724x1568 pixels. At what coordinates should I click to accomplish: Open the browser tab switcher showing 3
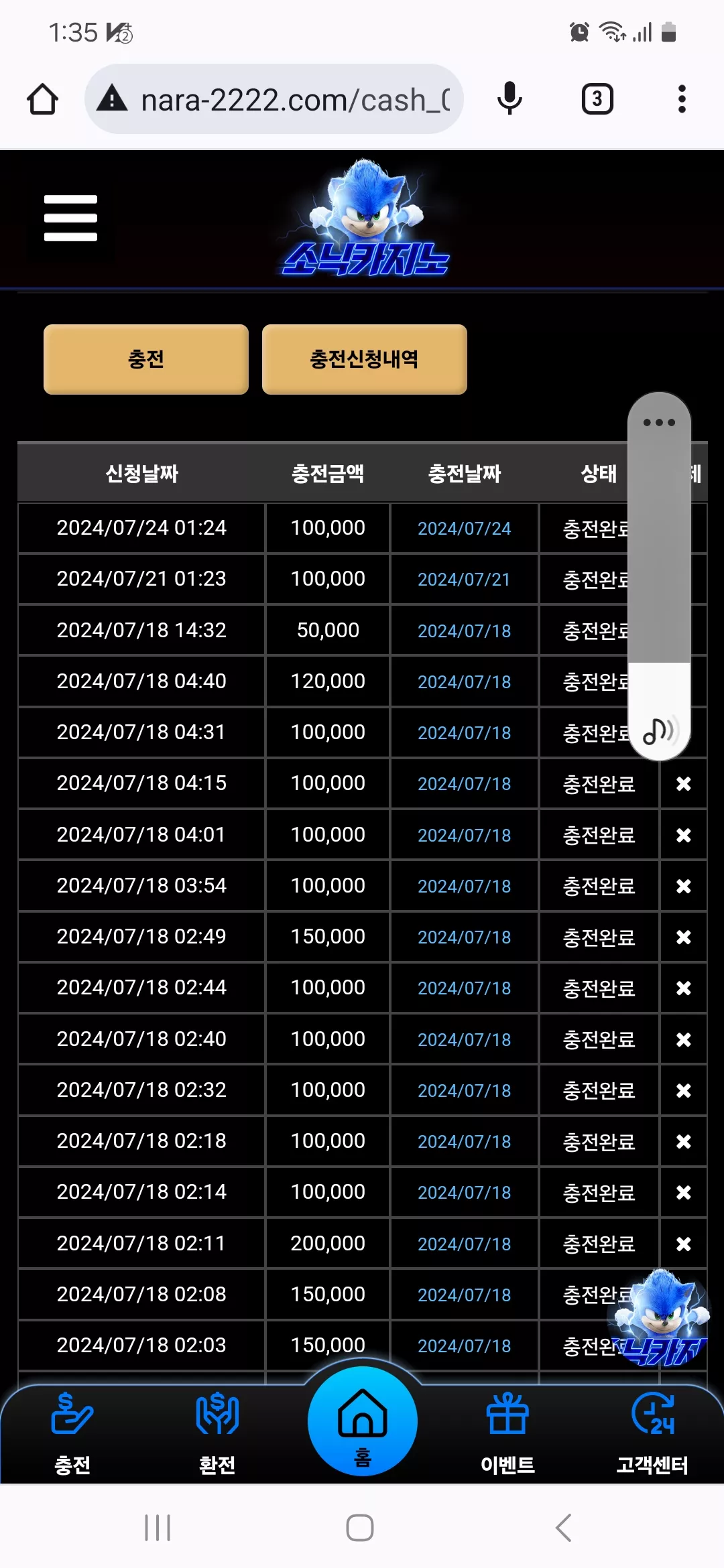pyautogui.click(x=597, y=99)
